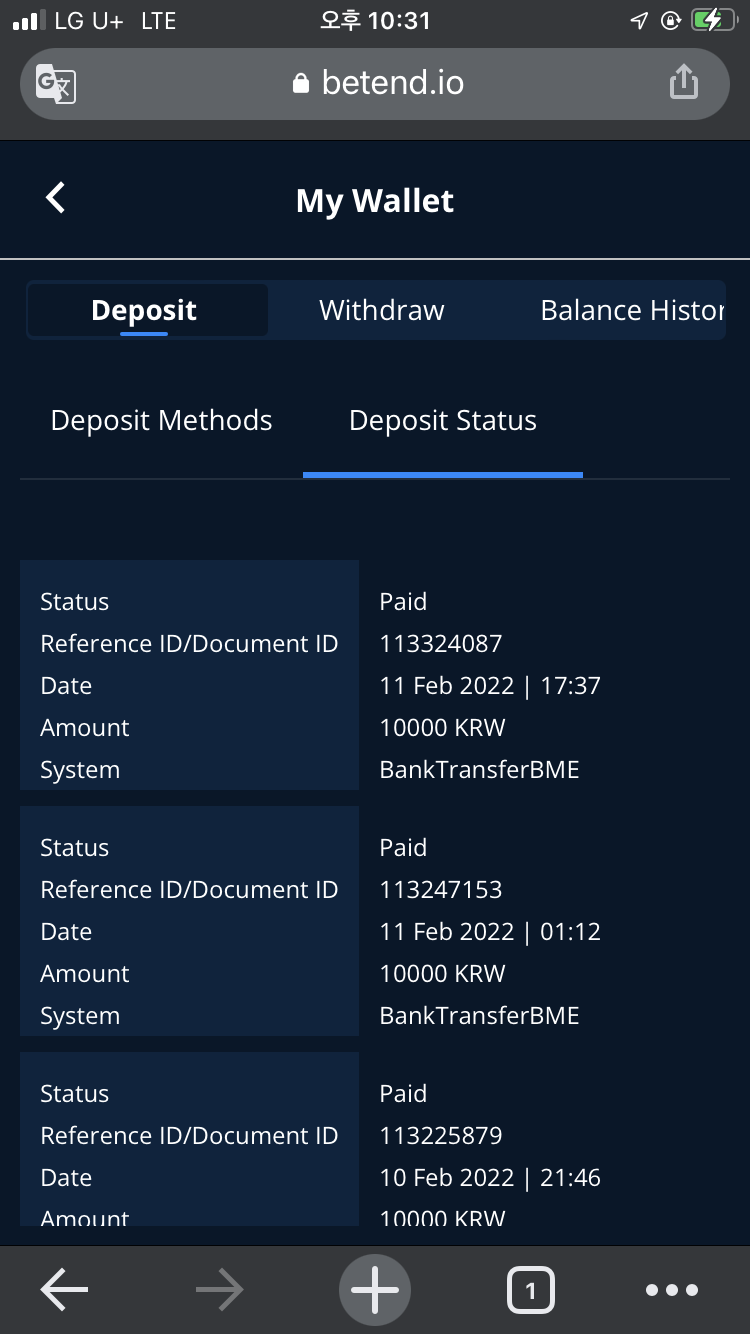This screenshot has height=1334, width=750.
Task: Switch to the Withdraw tab
Action: click(382, 310)
